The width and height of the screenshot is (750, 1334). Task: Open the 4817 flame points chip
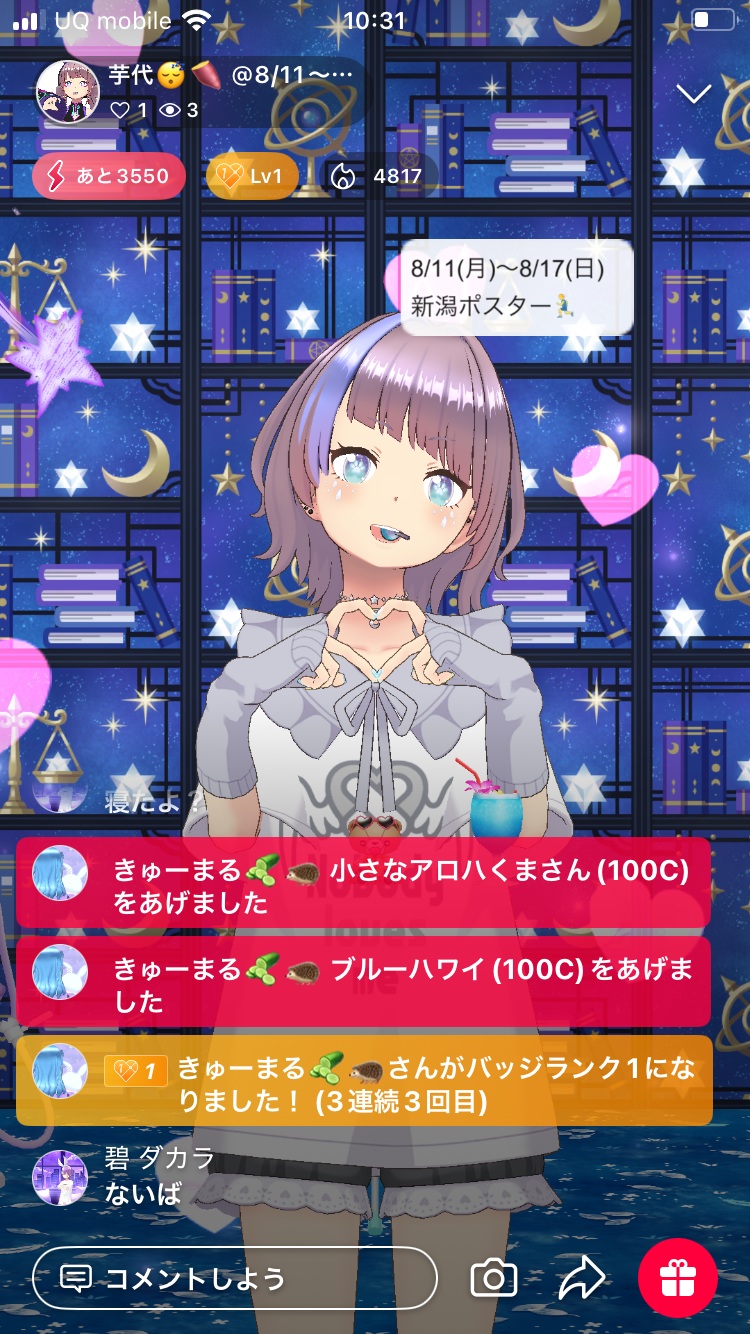tap(381, 177)
